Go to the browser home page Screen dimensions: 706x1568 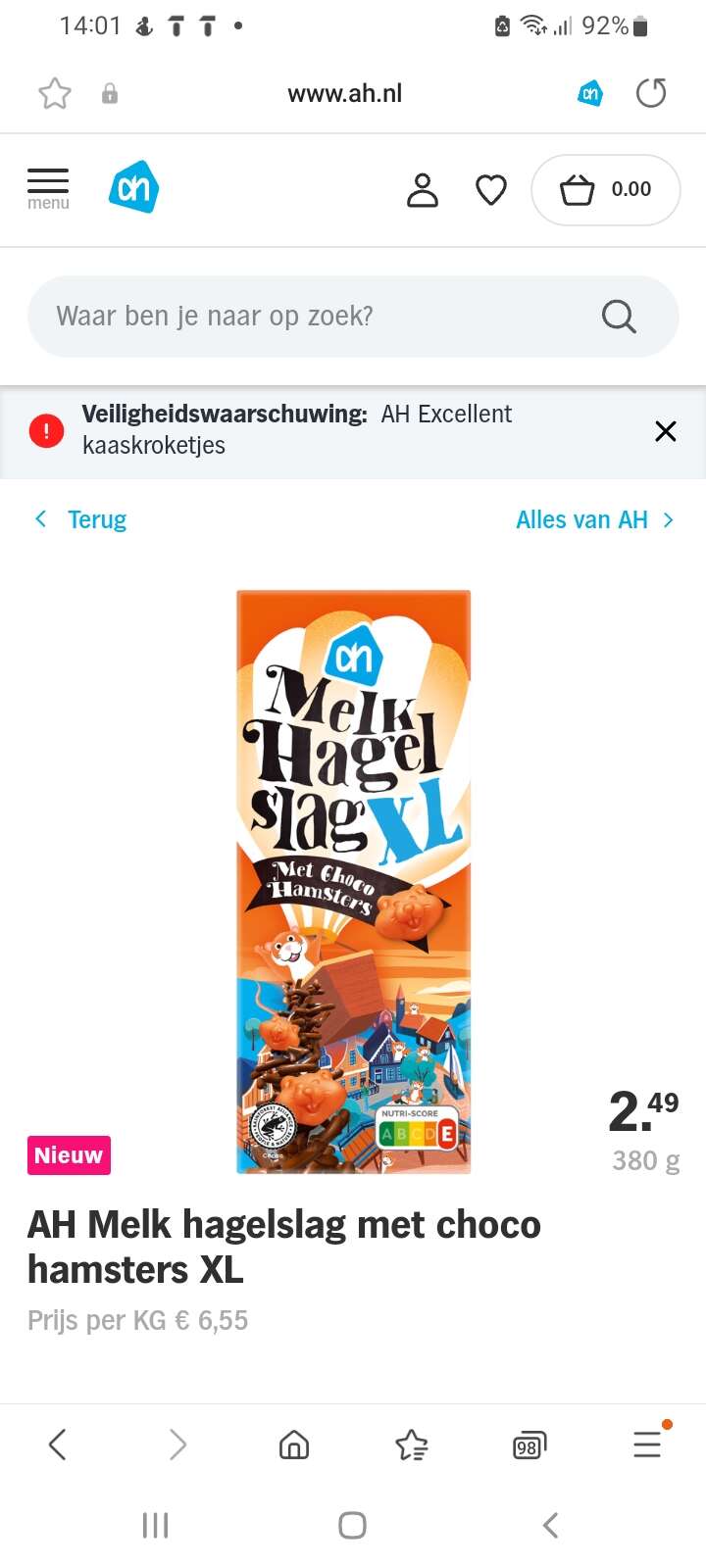294,1445
